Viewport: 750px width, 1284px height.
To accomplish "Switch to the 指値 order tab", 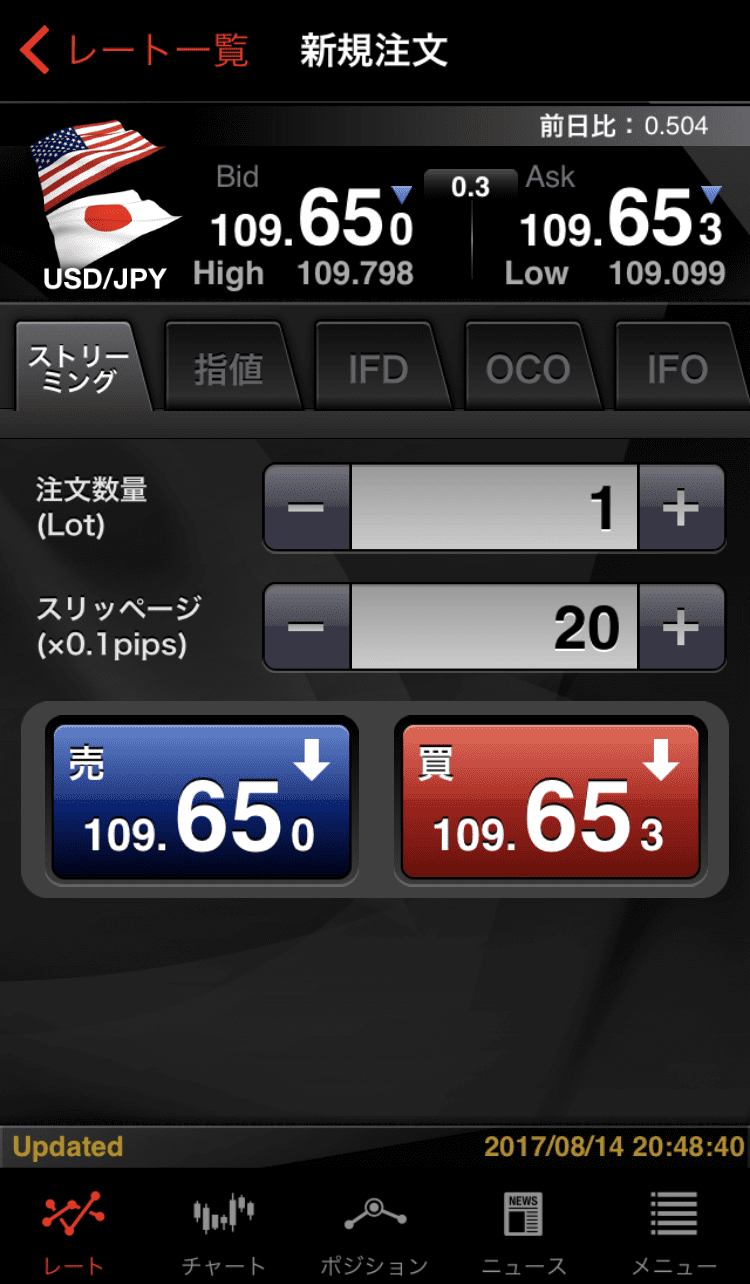I will 228,369.
